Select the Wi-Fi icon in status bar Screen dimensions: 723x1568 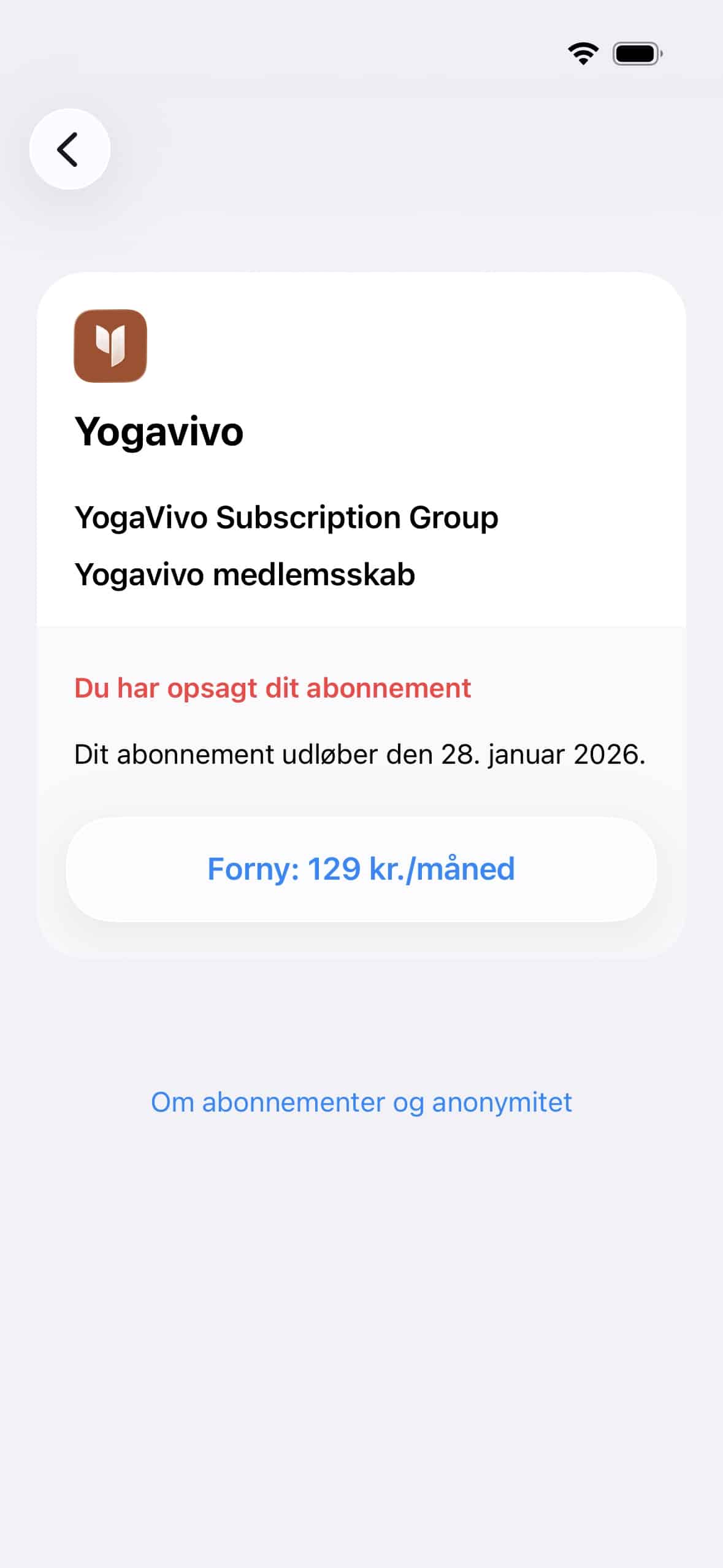[583, 54]
